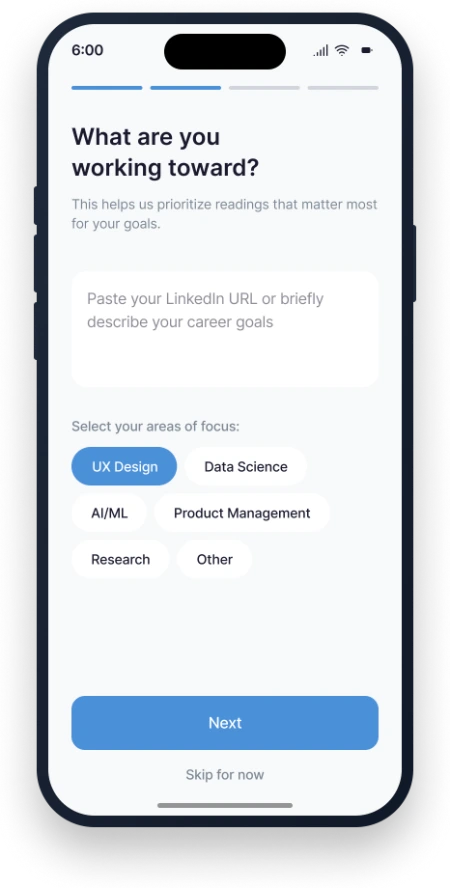450x888 pixels.
Task: Select the Data Science chip
Action: tap(246, 467)
